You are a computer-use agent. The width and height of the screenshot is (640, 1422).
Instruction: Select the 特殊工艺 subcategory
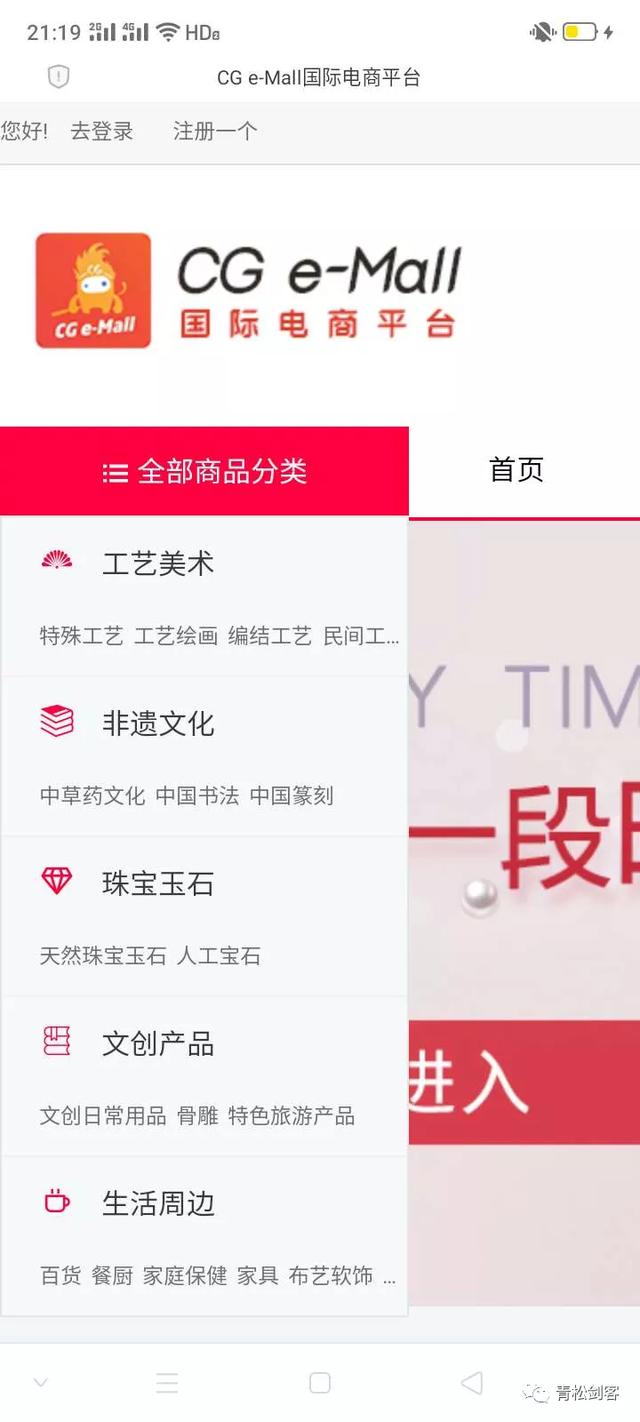click(81, 636)
